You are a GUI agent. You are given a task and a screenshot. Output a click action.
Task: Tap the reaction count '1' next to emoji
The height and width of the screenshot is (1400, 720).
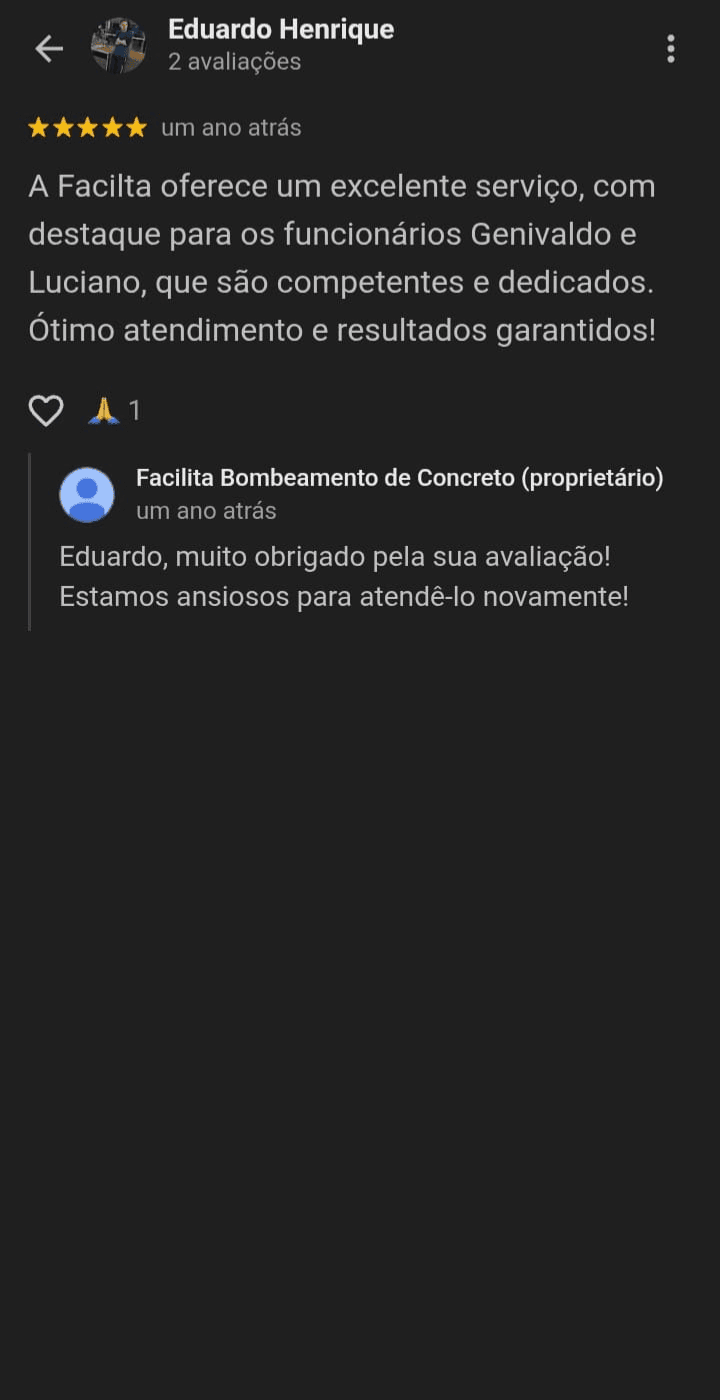[x=135, y=409]
